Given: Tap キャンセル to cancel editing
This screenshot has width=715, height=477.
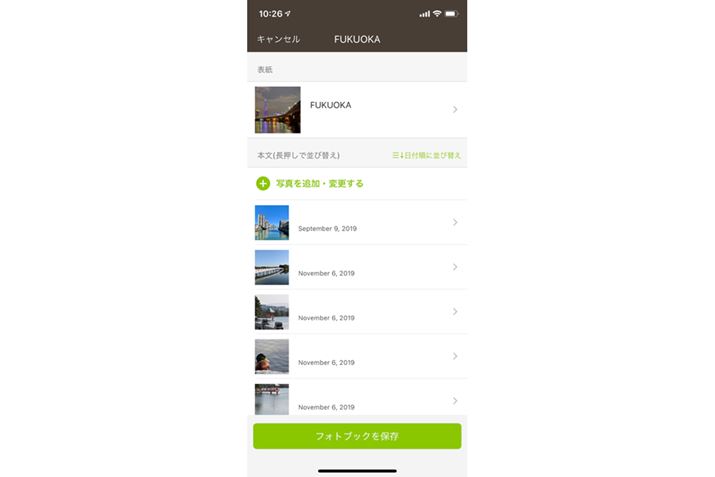Looking at the screenshot, I should (278, 39).
